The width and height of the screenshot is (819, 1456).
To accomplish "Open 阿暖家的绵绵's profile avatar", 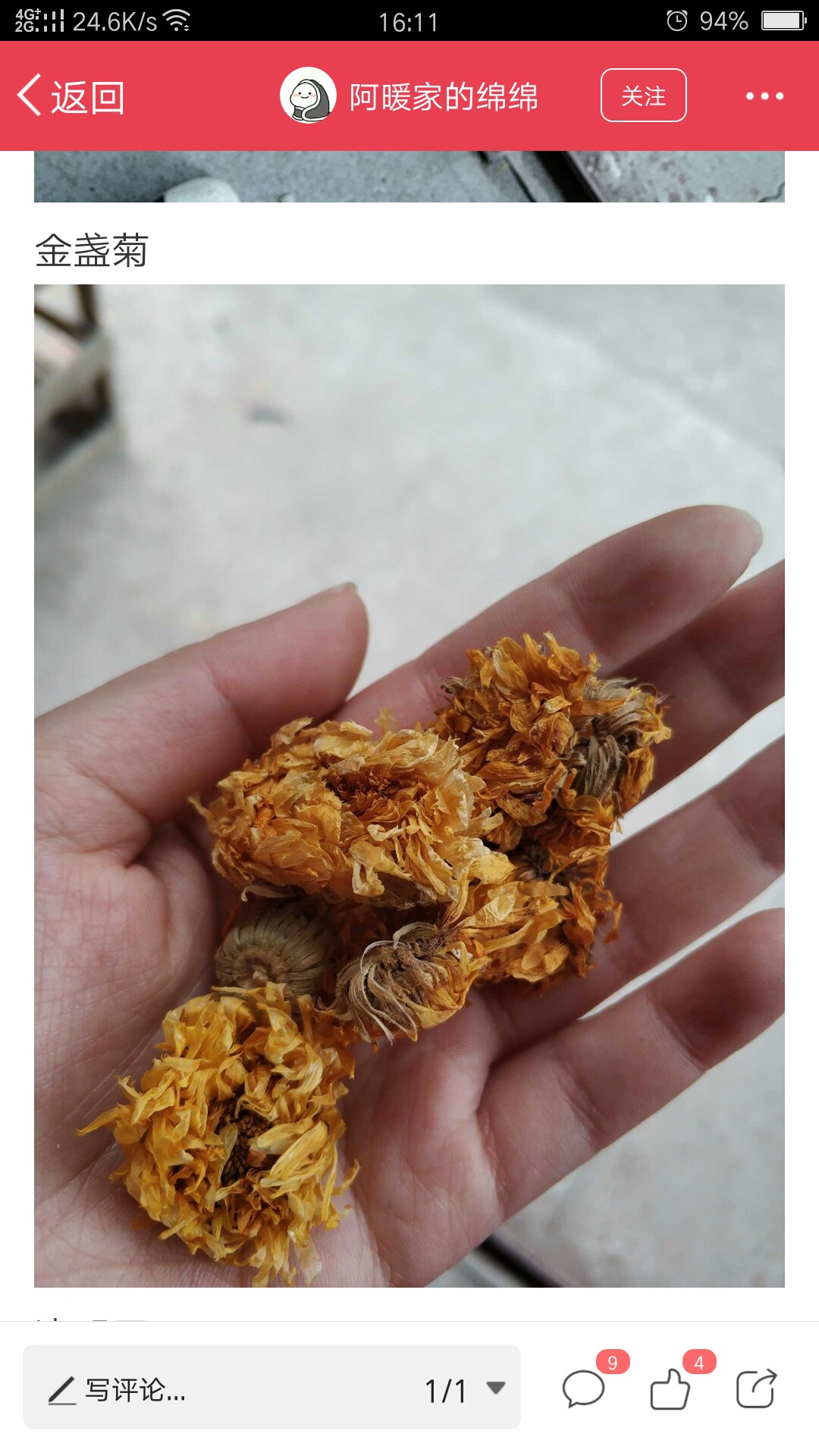I will [x=308, y=96].
